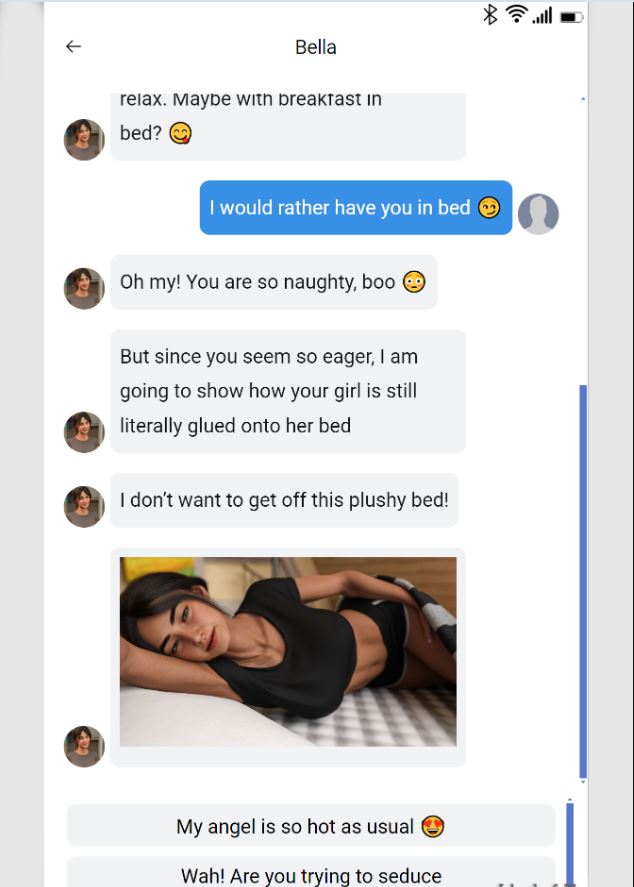Open the photo Bella sent
The height and width of the screenshot is (887, 634).
pyautogui.click(x=288, y=651)
